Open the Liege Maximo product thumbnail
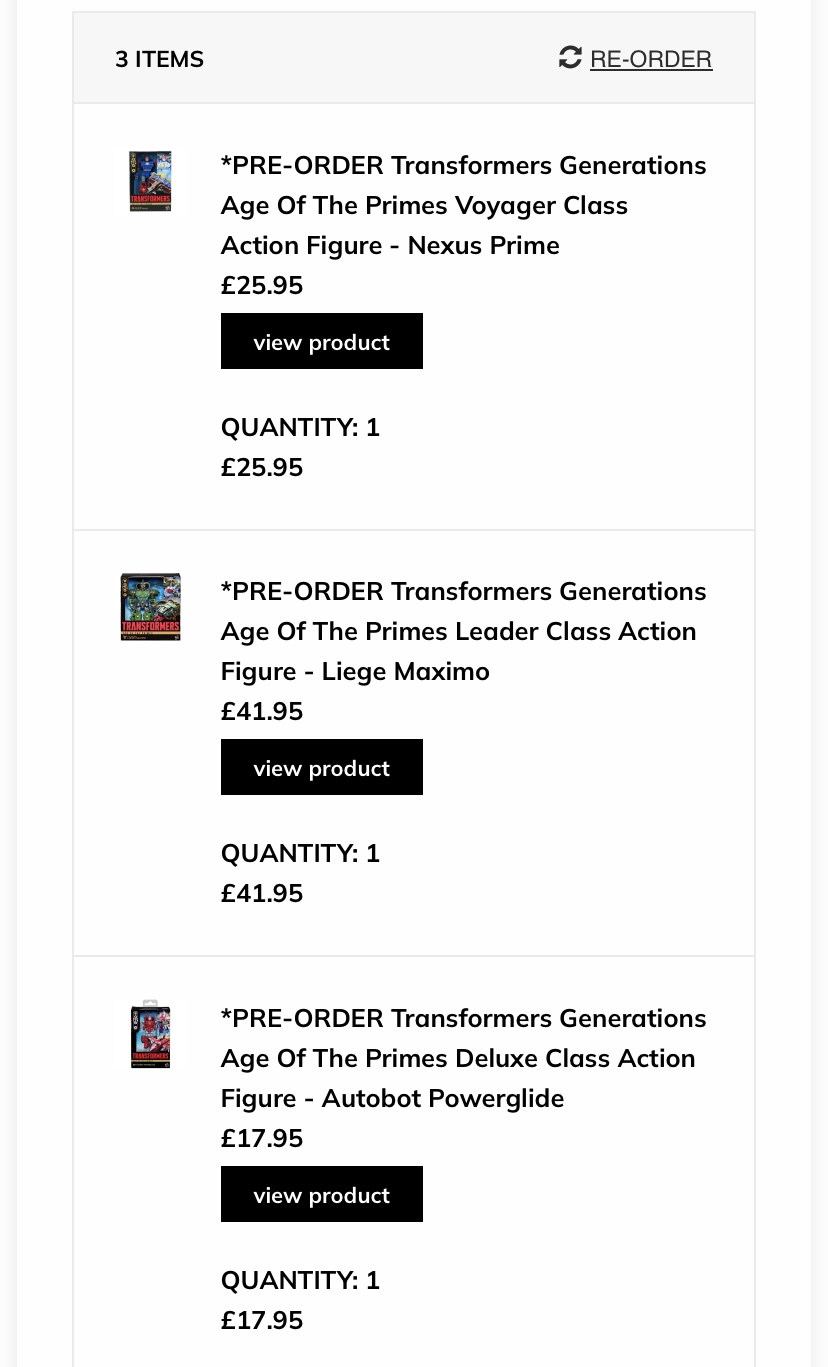The image size is (828, 1367). [x=150, y=607]
